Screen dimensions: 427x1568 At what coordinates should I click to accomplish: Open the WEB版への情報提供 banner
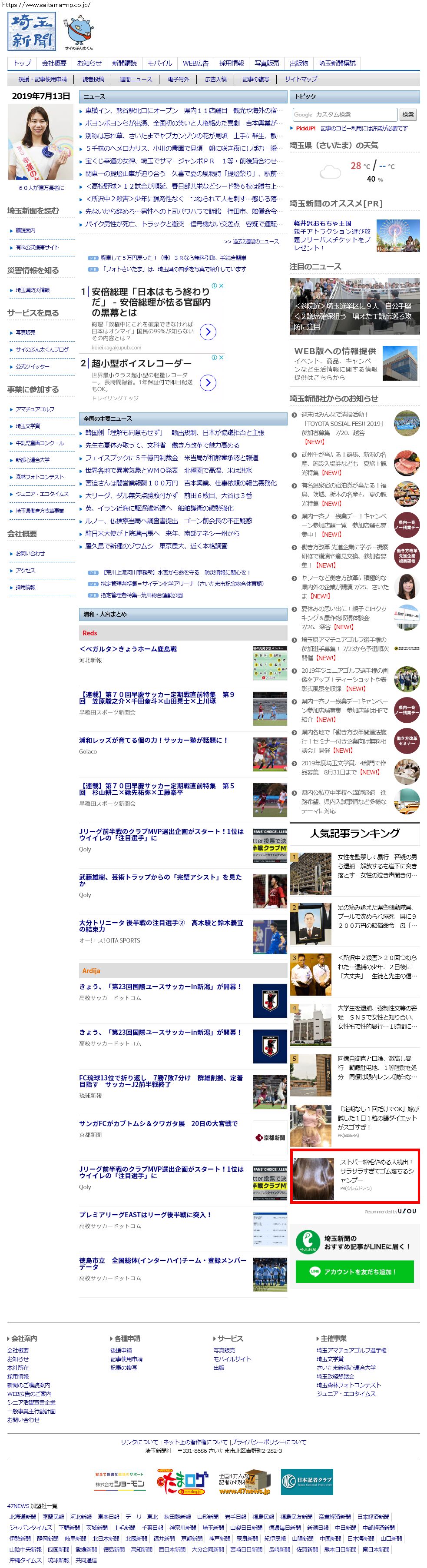(354, 363)
